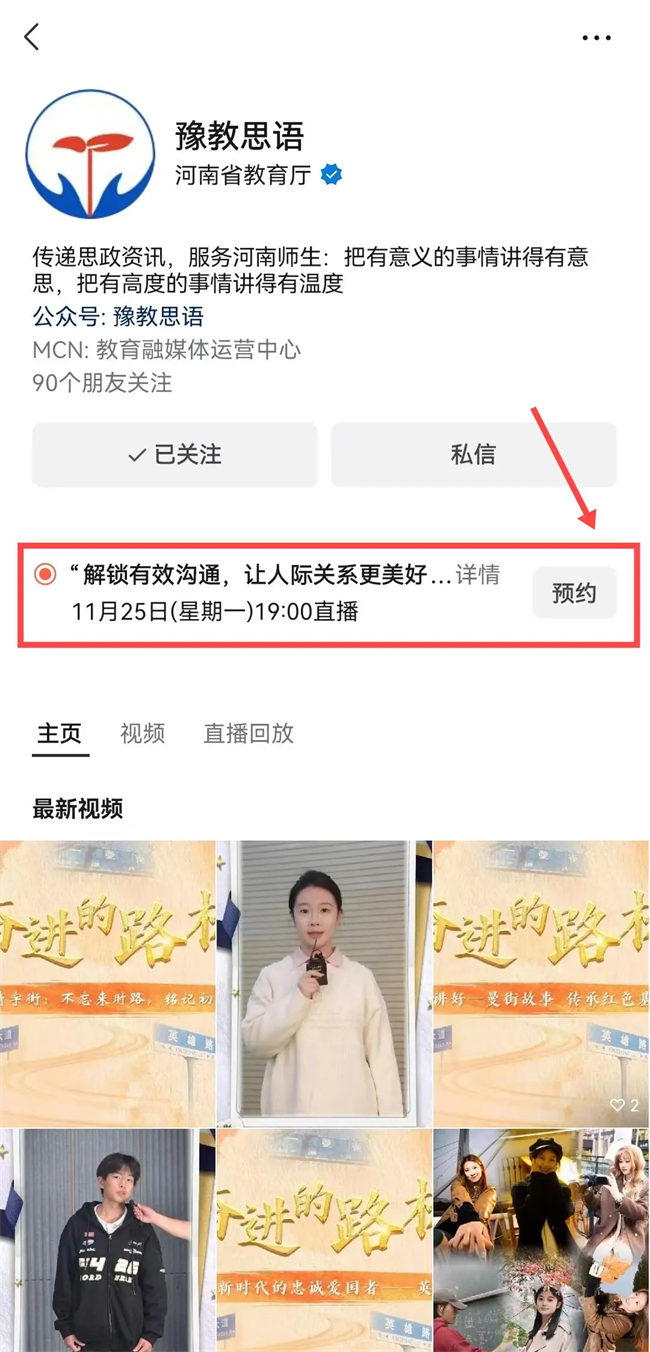Image resolution: width=650 pixels, height=1352 pixels.
Task: Send a private message via 私信
Action: 473,455
